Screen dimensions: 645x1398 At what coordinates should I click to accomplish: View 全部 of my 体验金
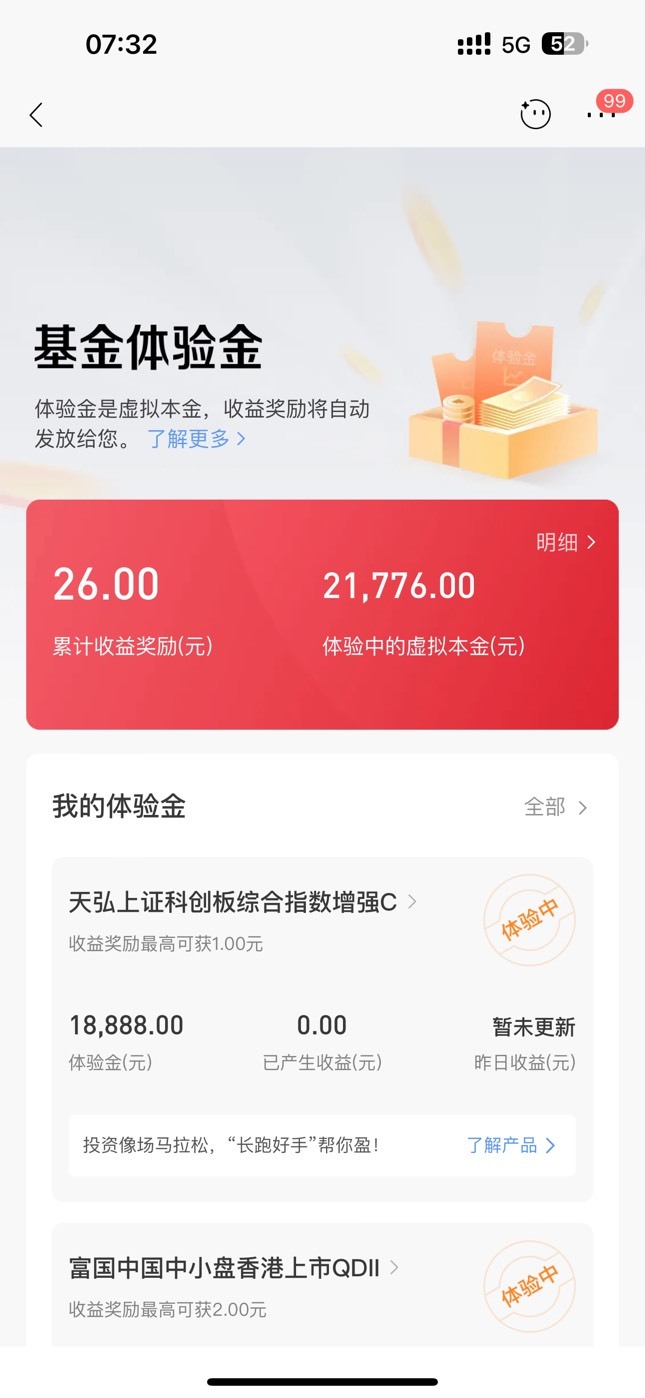click(x=555, y=807)
